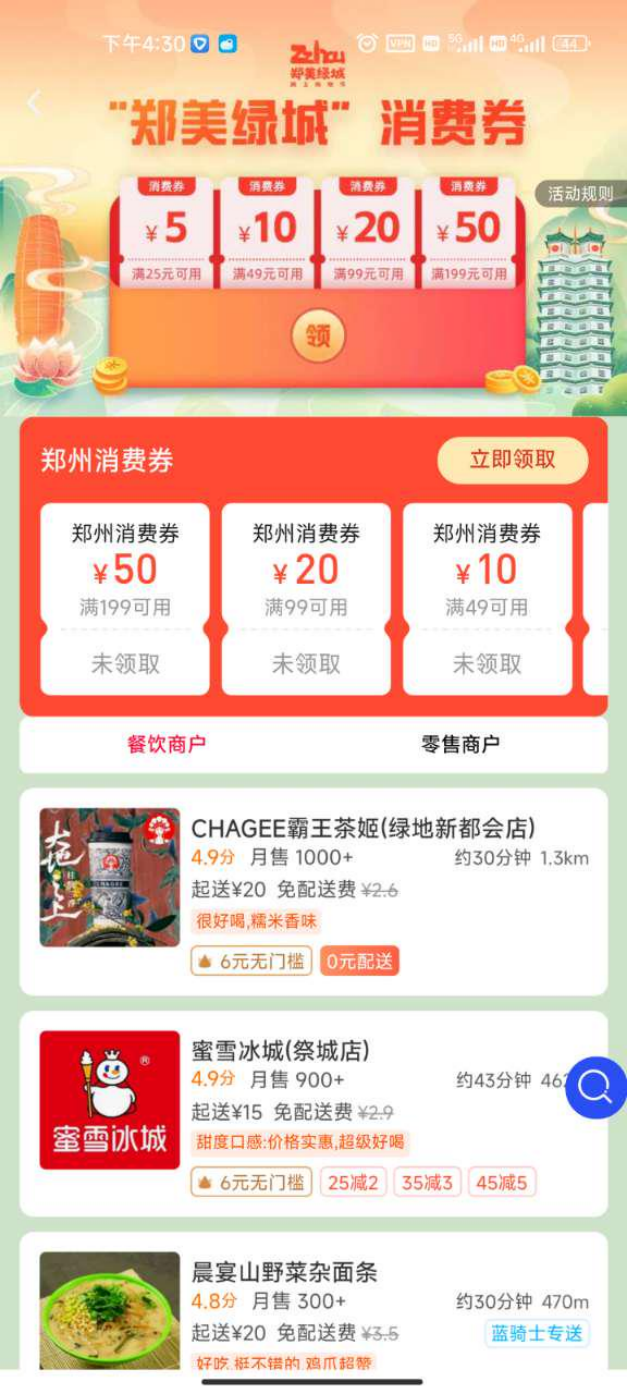Image resolution: width=628 pixels, height=1394 pixels.
Task: Tap 立即领取 to claim coupons
Action: [x=512, y=461]
